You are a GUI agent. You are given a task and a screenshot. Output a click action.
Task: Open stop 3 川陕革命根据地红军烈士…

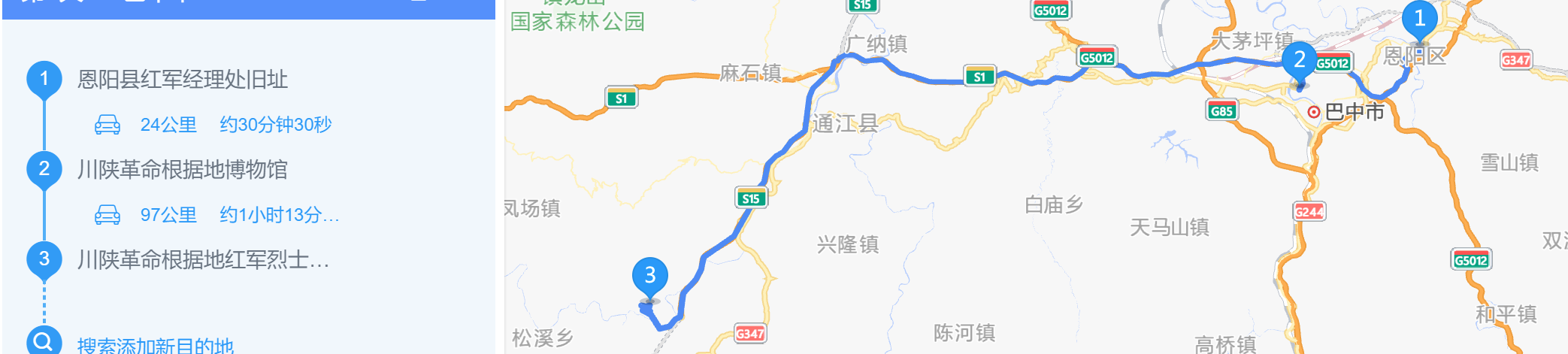click(203, 260)
